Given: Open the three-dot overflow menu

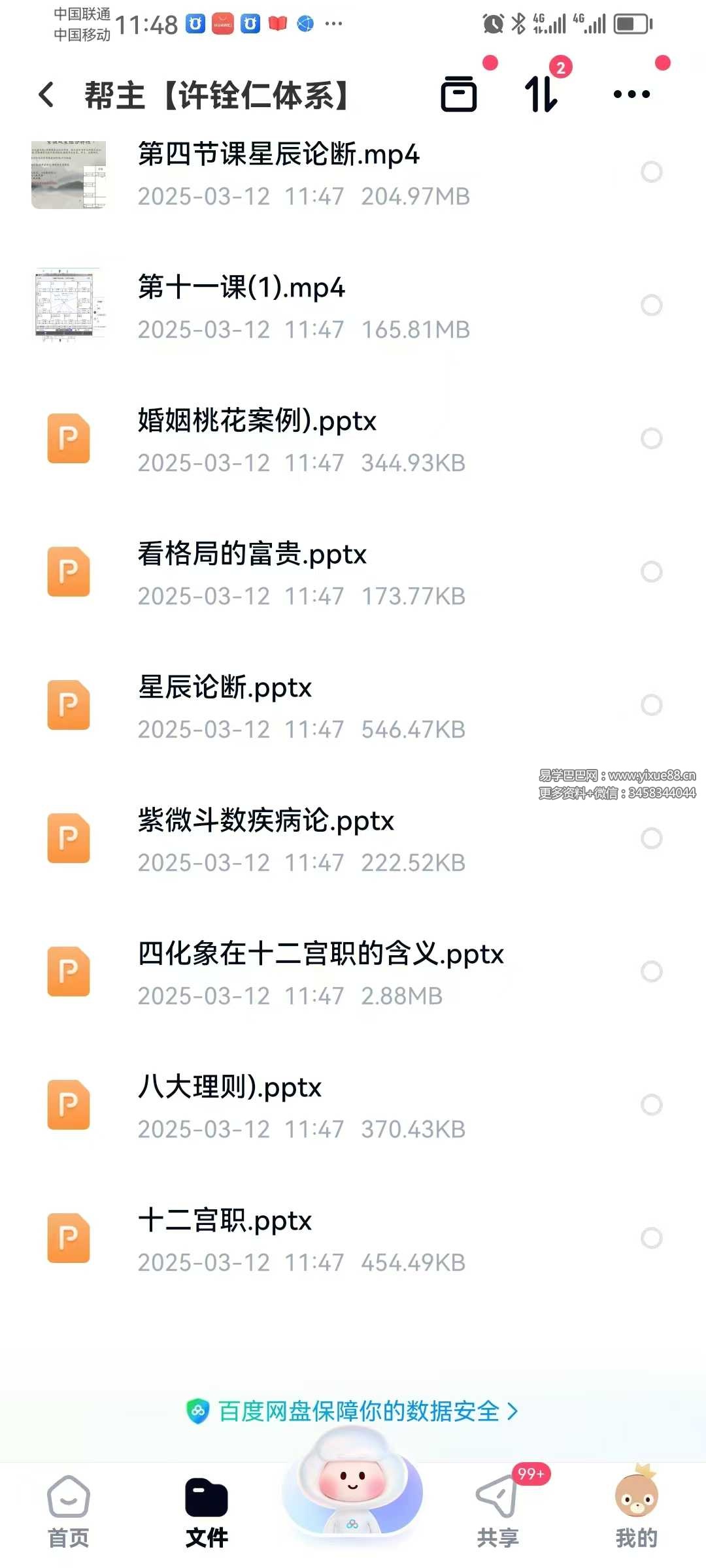Looking at the screenshot, I should point(631,94).
